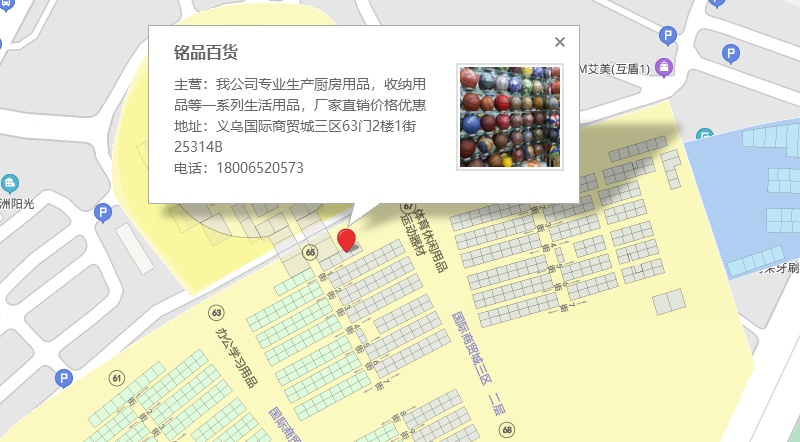
Task: Select the gate 61 map marker
Action: point(117,378)
